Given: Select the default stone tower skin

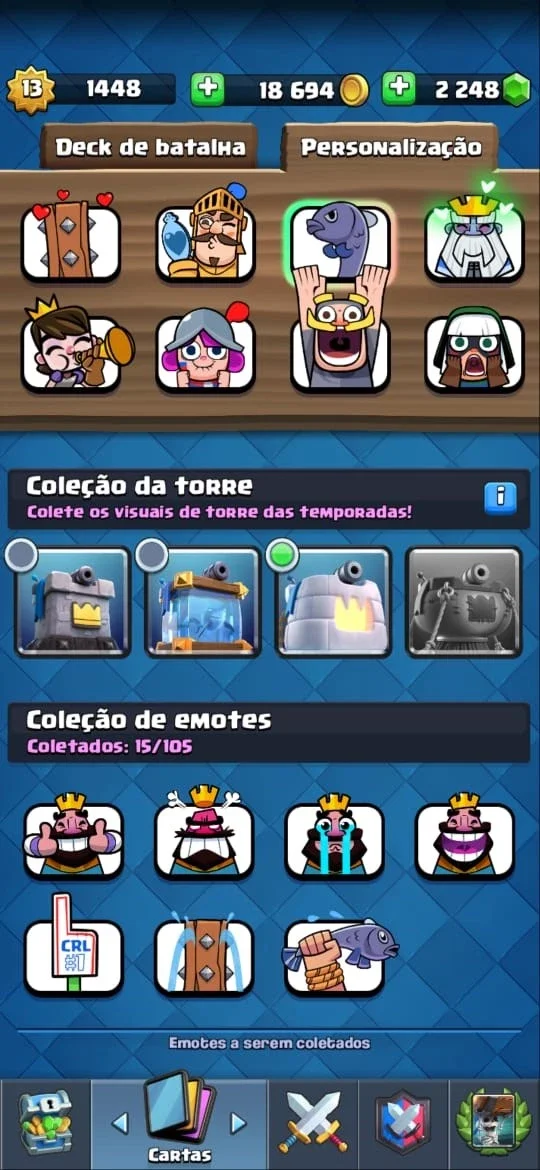Looking at the screenshot, I should [x=72, y=602].
